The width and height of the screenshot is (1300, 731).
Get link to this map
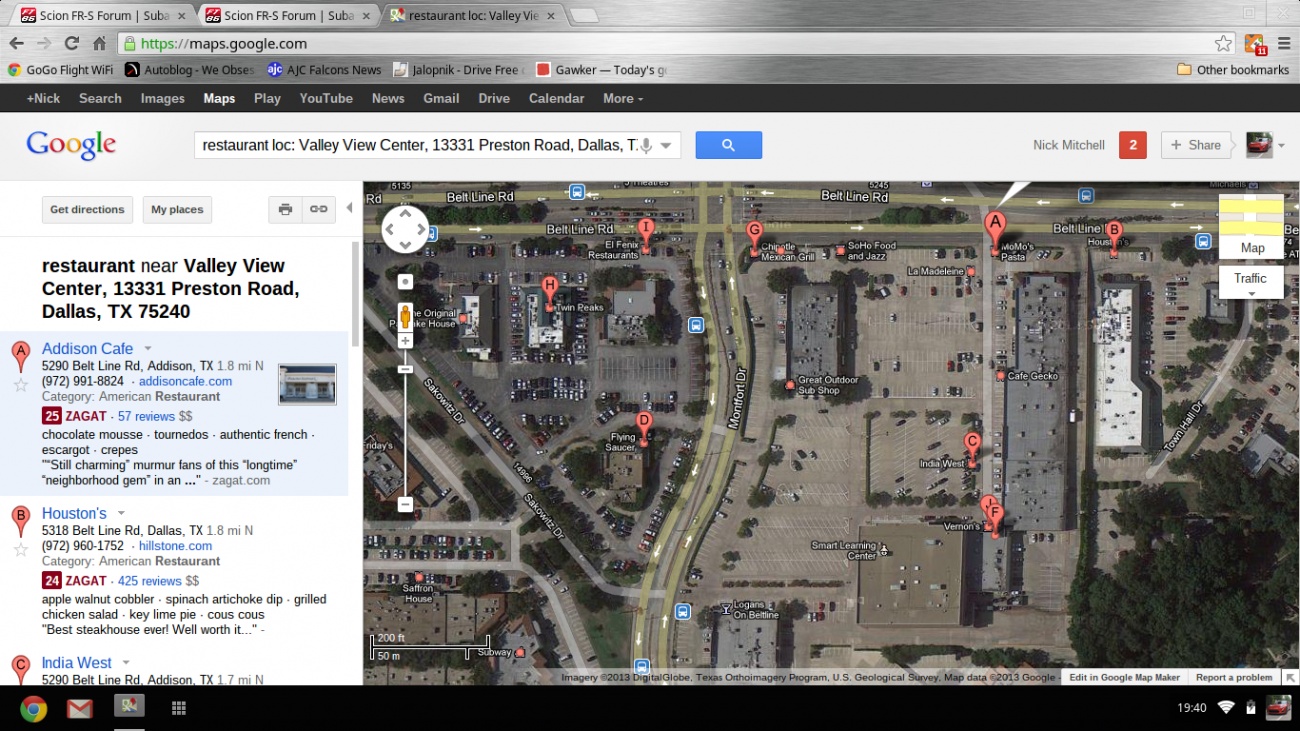[318, 209]
